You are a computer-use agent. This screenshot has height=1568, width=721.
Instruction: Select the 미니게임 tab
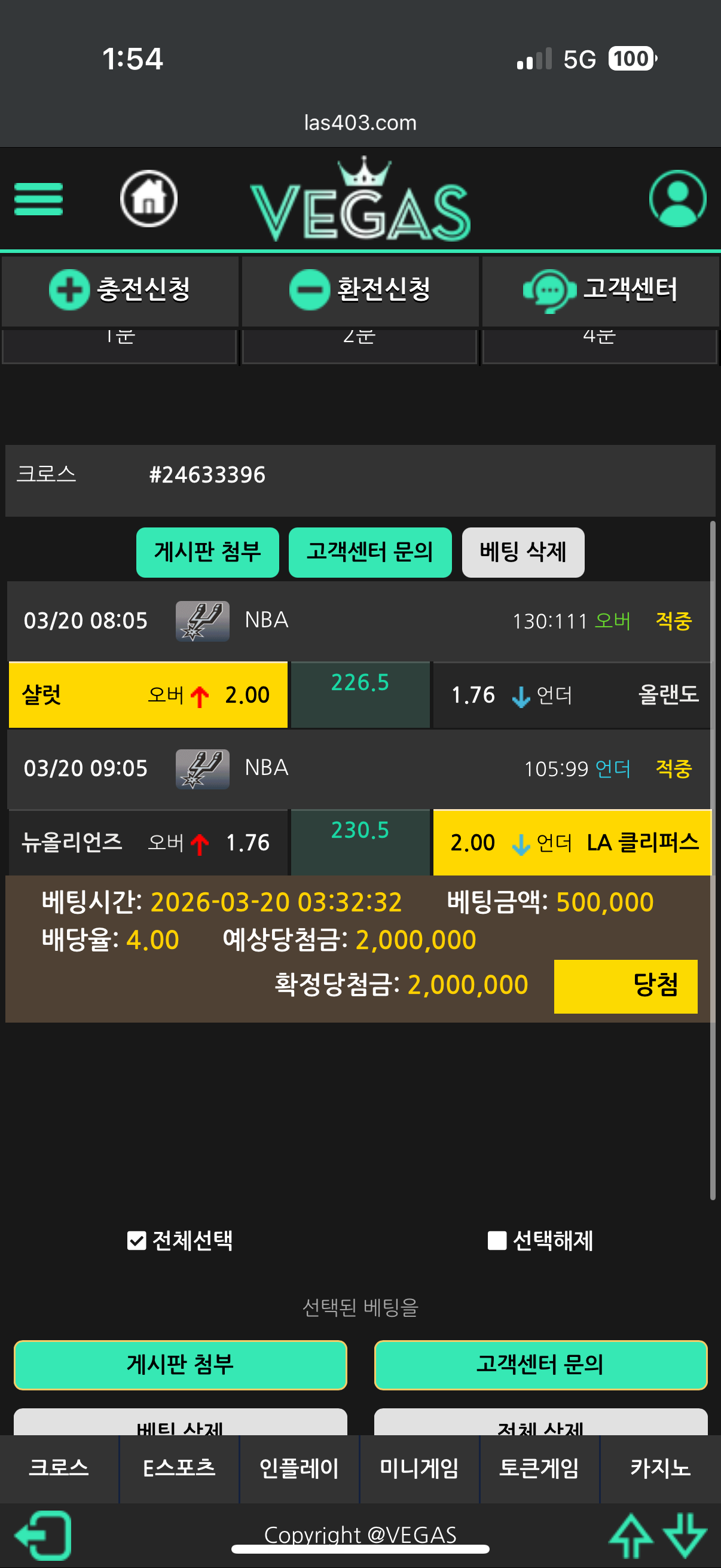click(419, 1468)
